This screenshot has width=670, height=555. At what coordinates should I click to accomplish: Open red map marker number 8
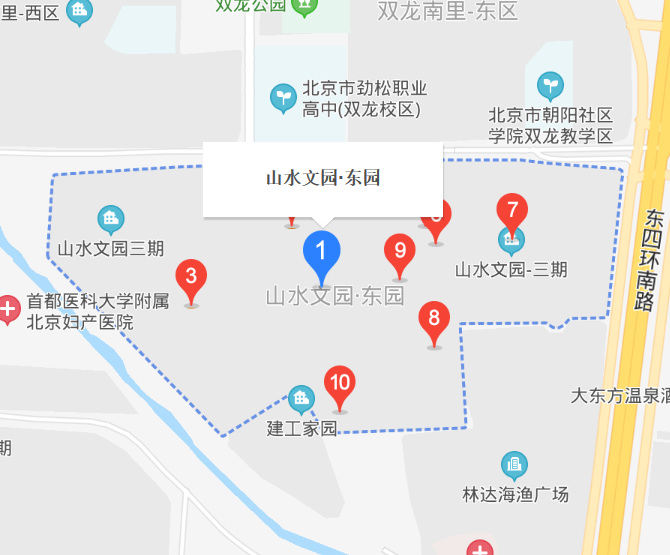pos(434,320)
